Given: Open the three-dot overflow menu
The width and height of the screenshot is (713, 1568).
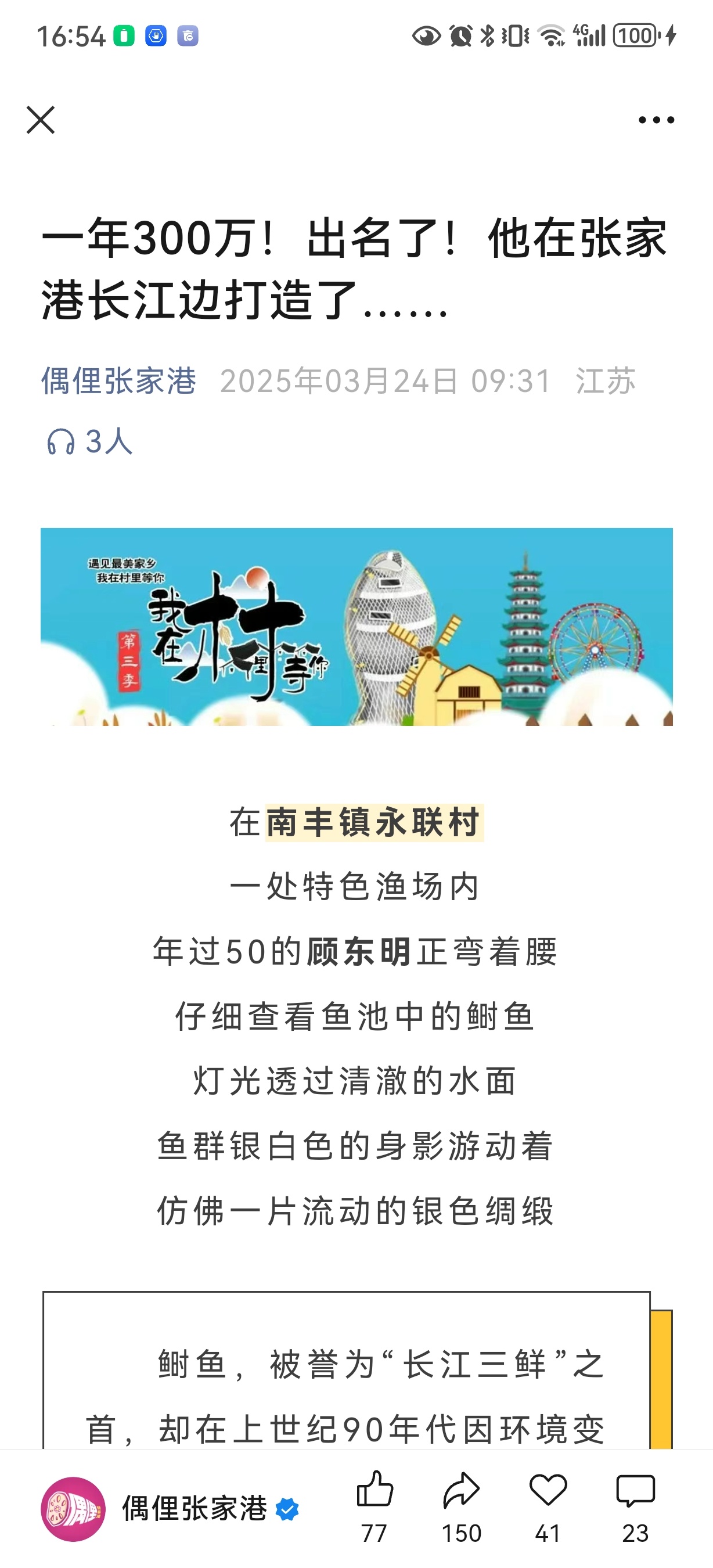Looking at the screenshot, I should click(656, 120).
